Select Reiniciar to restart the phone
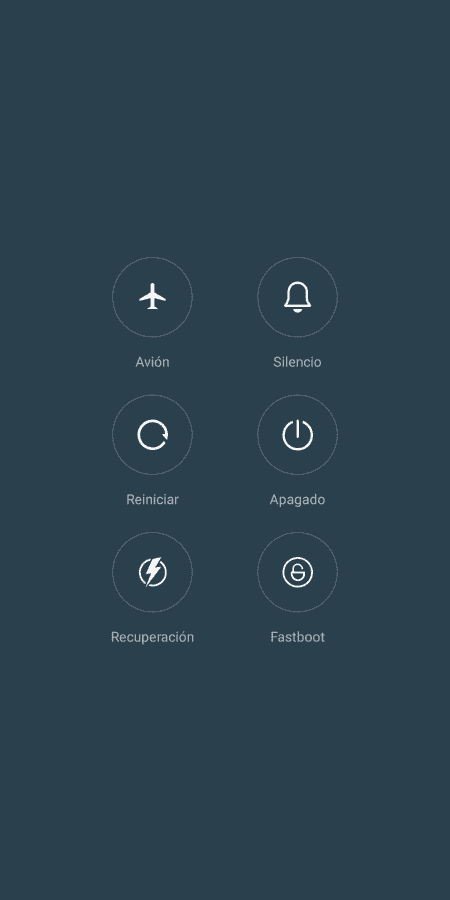Screen dimensions: 450x900 coord(152,435)
